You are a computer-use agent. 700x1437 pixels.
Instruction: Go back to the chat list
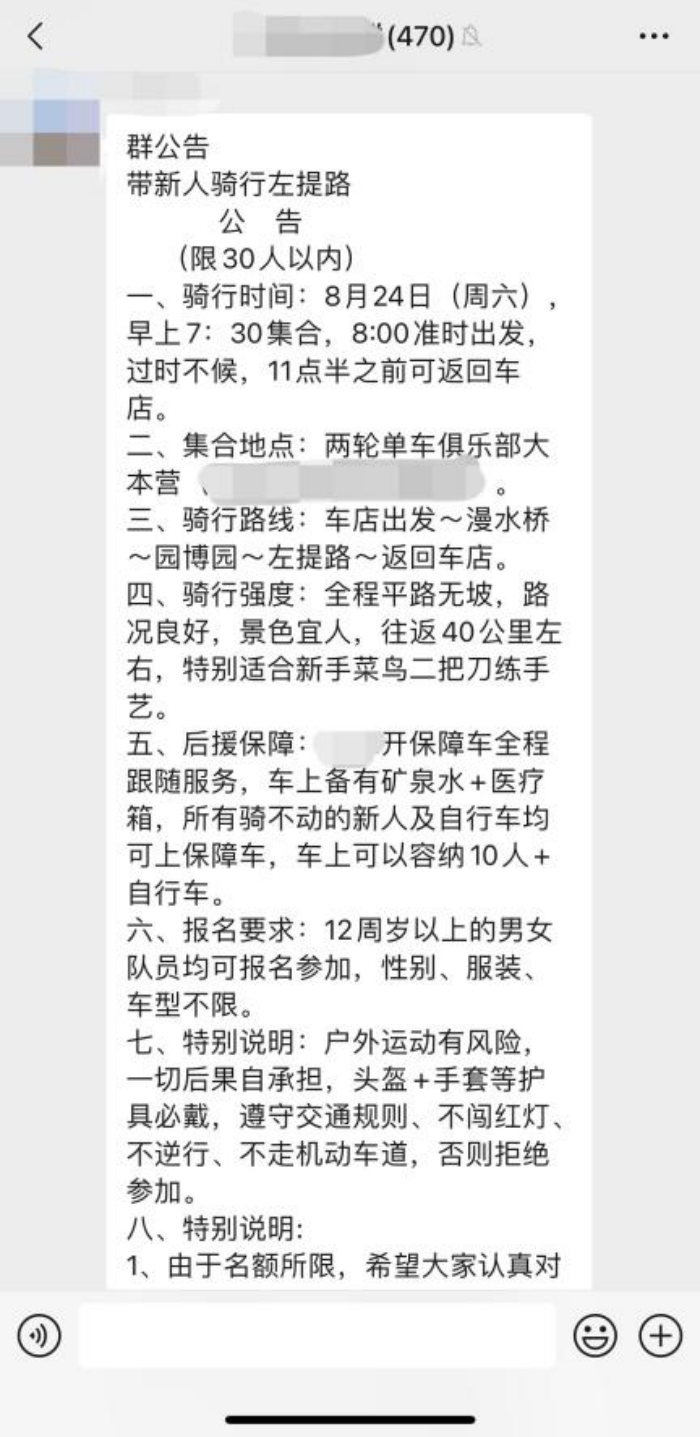36,38
